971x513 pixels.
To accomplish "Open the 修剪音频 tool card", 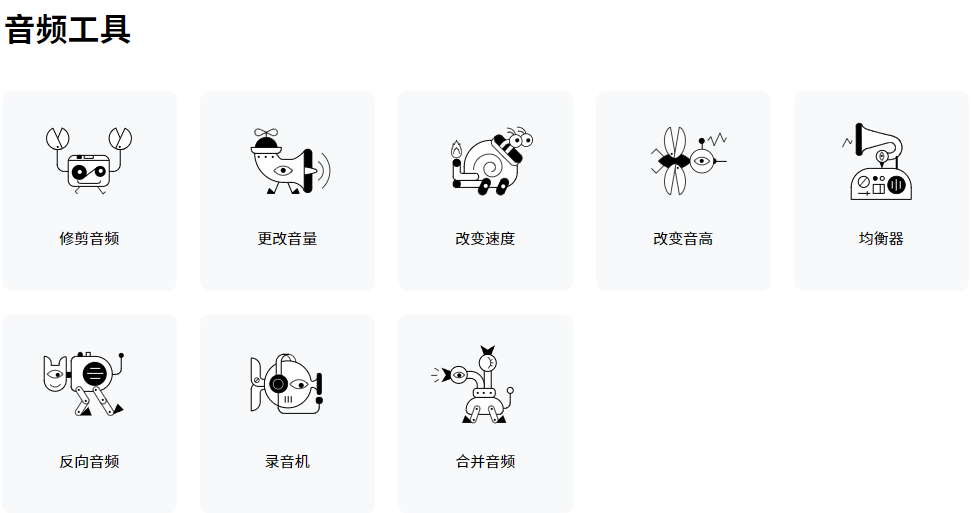I will pos(89,191).
